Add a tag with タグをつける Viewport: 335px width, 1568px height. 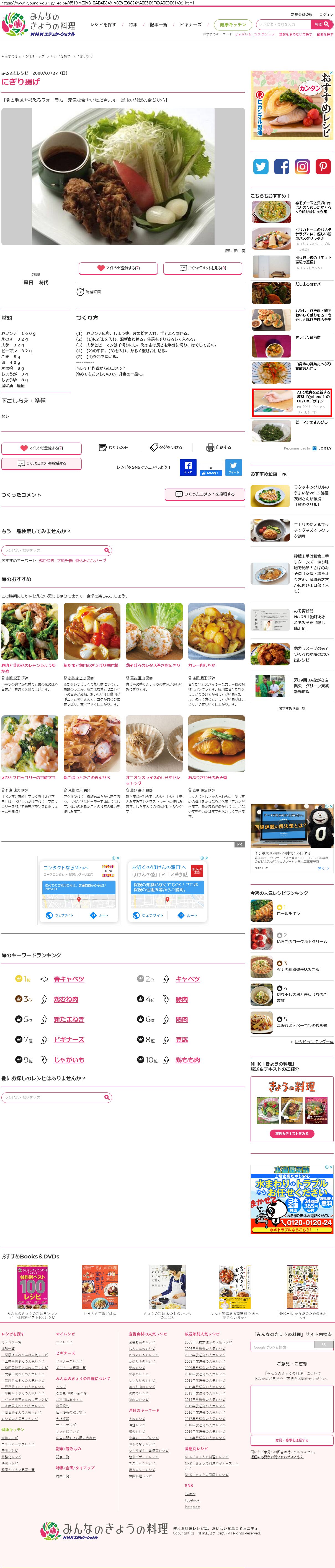166,447
